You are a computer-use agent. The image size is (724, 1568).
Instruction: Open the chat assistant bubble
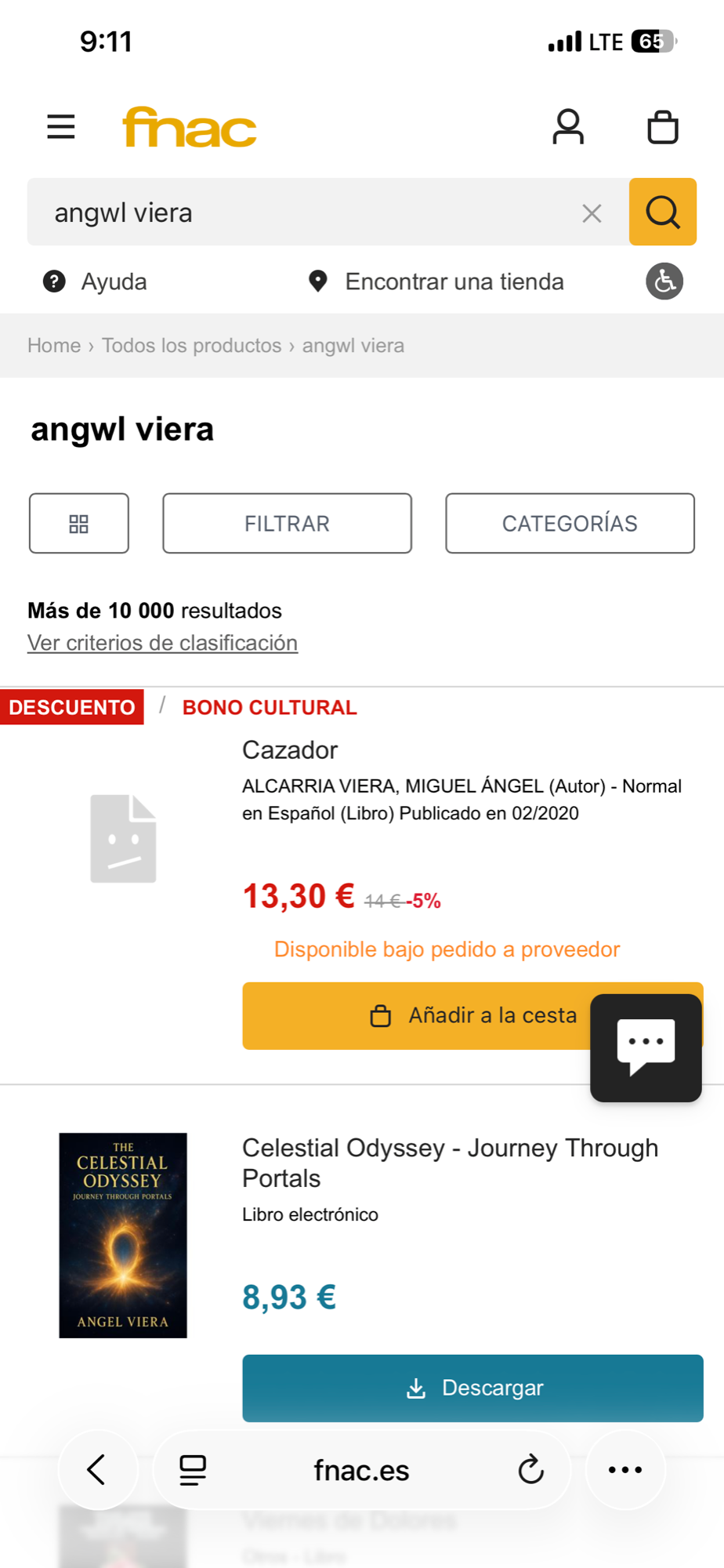tap(646, 1047)
